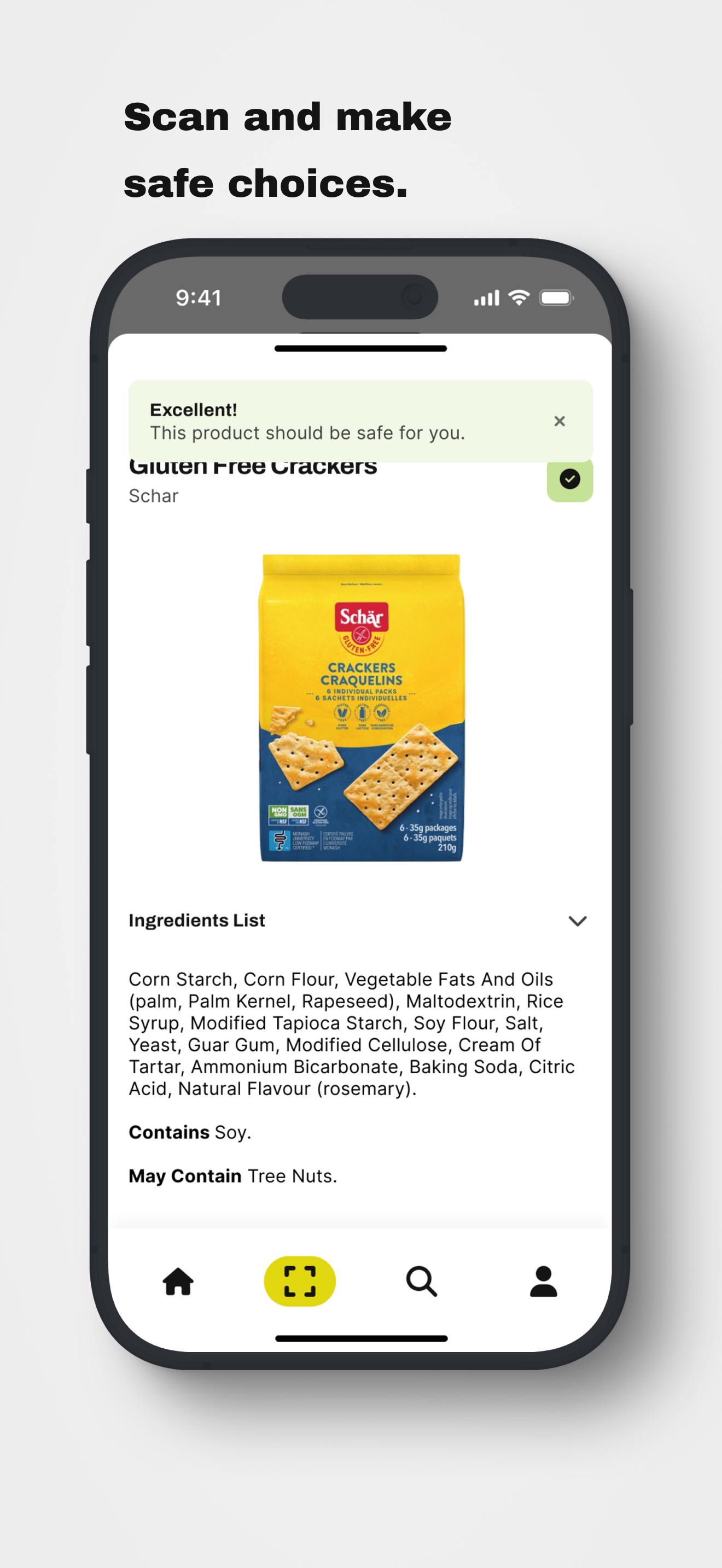Tap the Home icon in the bottom navigation
Viewport: 722px width, 1568px height.
point(177,1280)
